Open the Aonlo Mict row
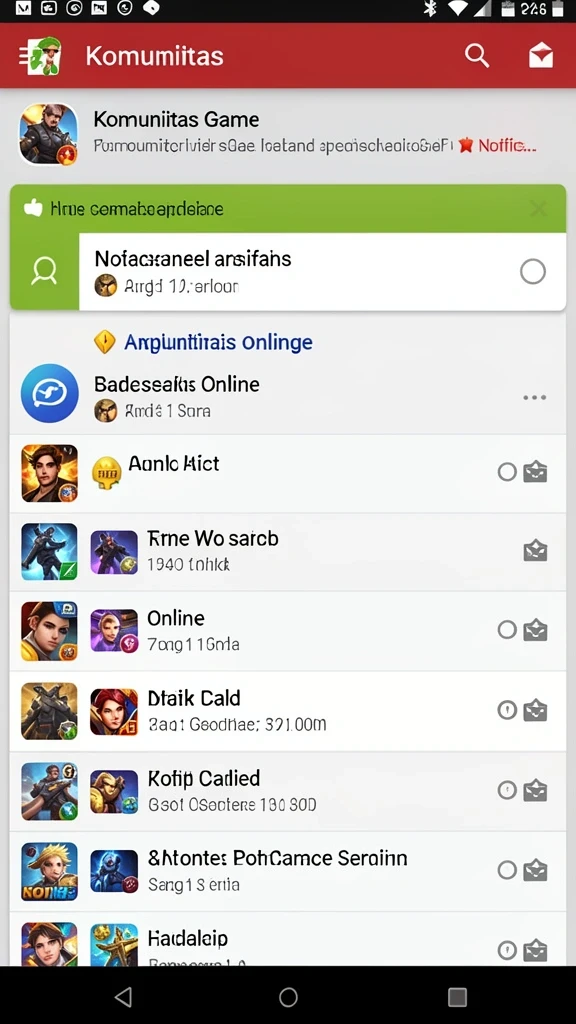 coord(288,473)
